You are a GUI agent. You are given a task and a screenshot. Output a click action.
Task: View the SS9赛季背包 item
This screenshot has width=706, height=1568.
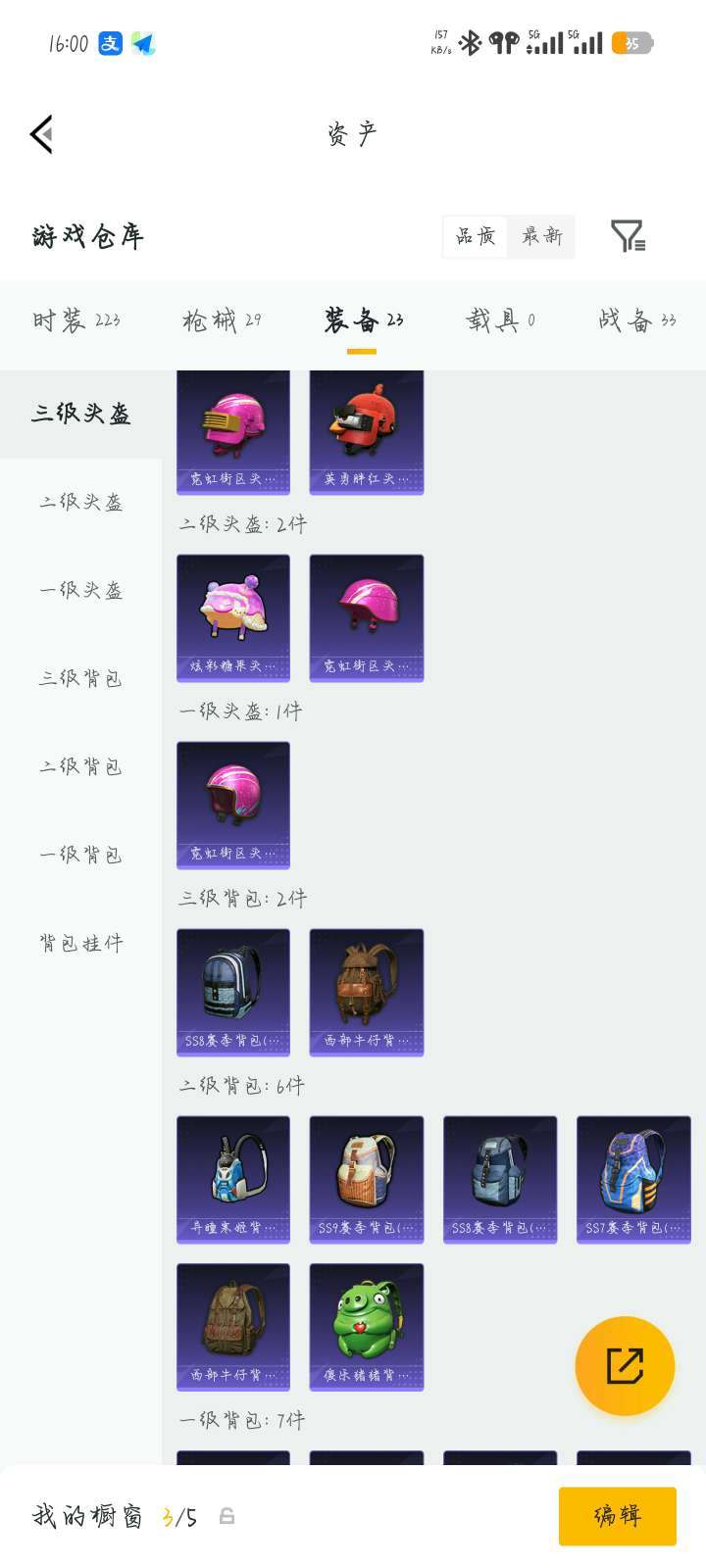click(x=367, y=1179)
